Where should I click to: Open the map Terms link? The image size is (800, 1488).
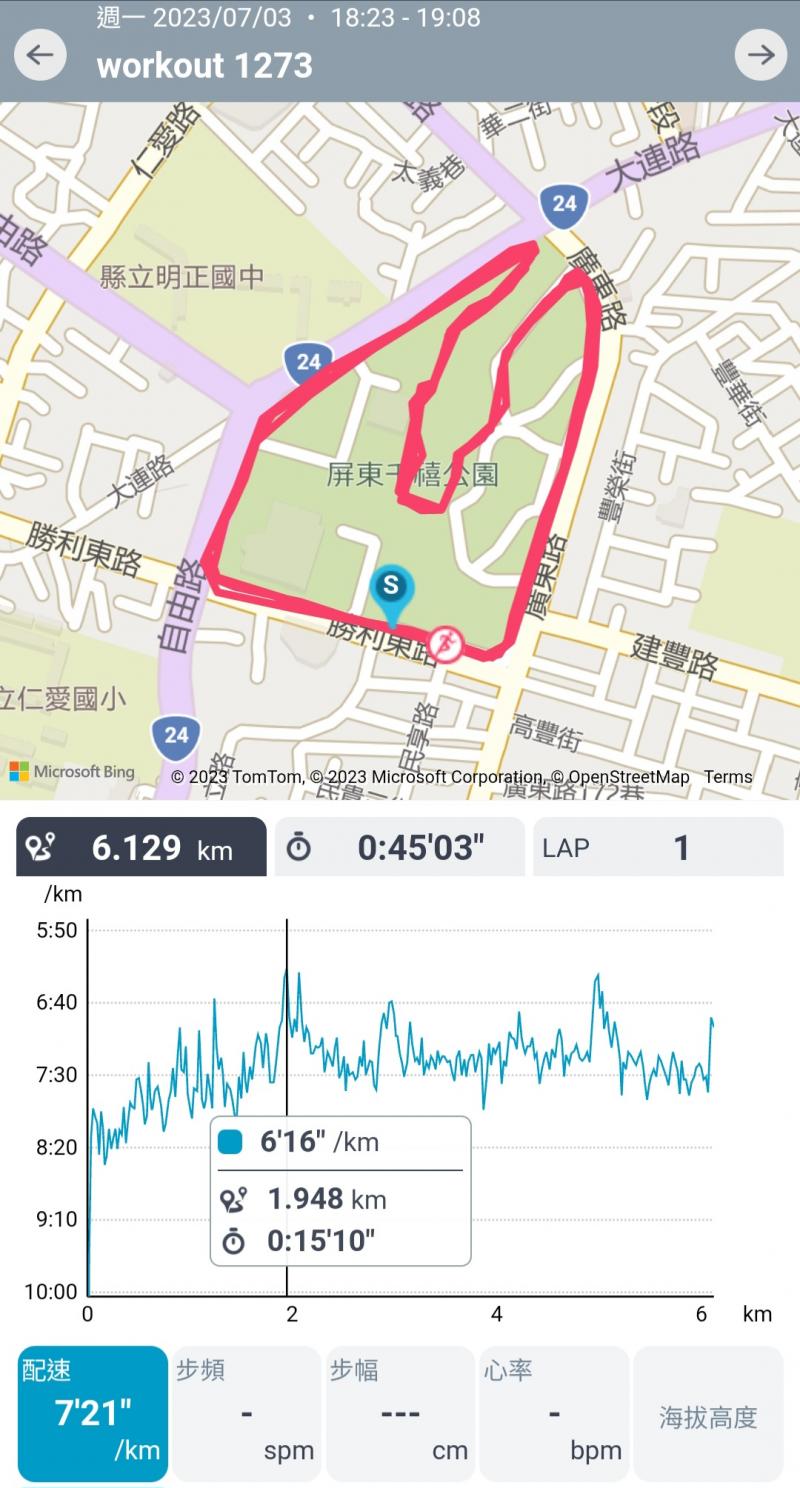point(728,777)
